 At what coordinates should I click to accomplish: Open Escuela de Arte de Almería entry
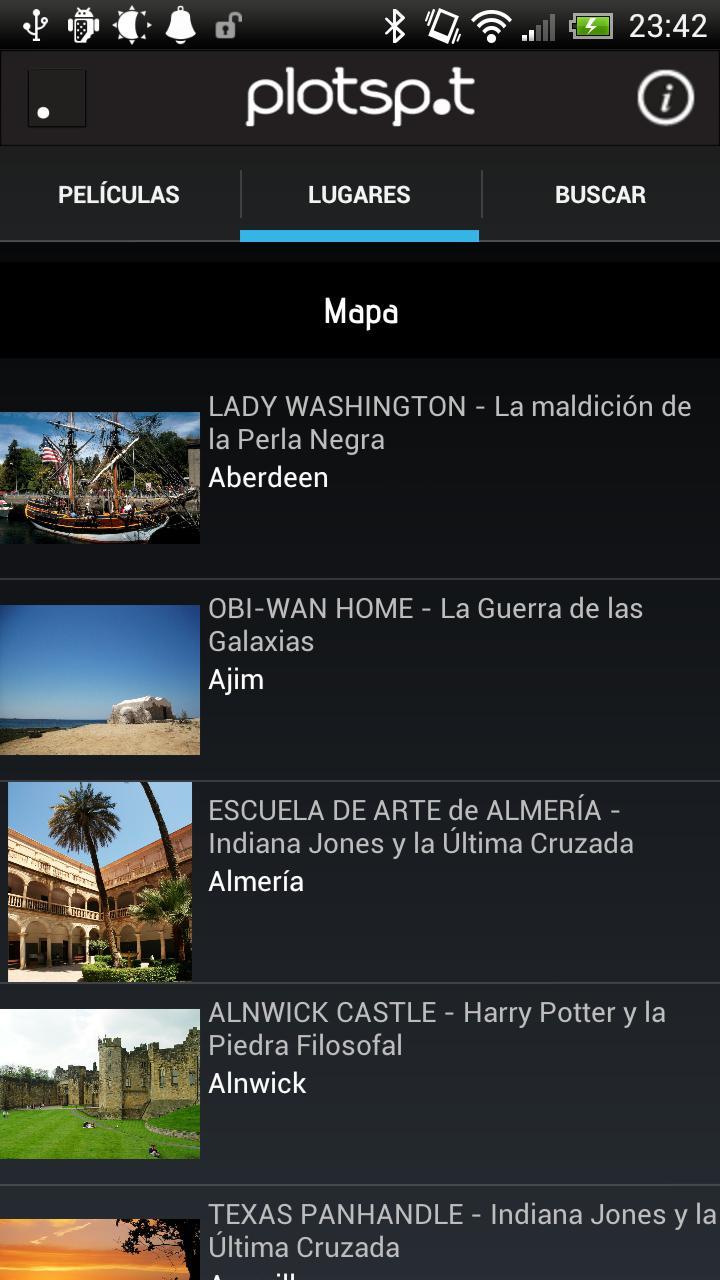point(360,882)
